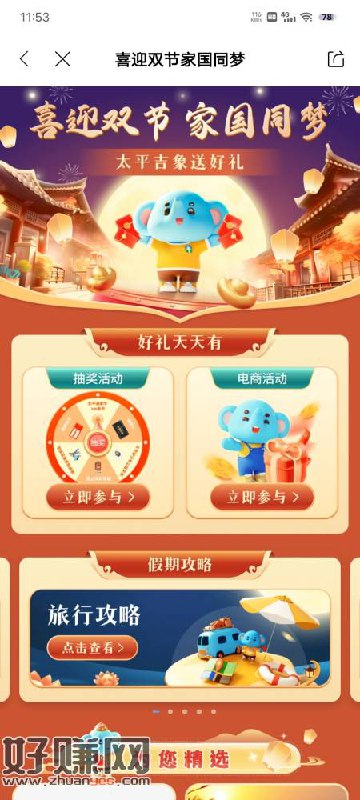Close the page with the X icon

[63, 59]
